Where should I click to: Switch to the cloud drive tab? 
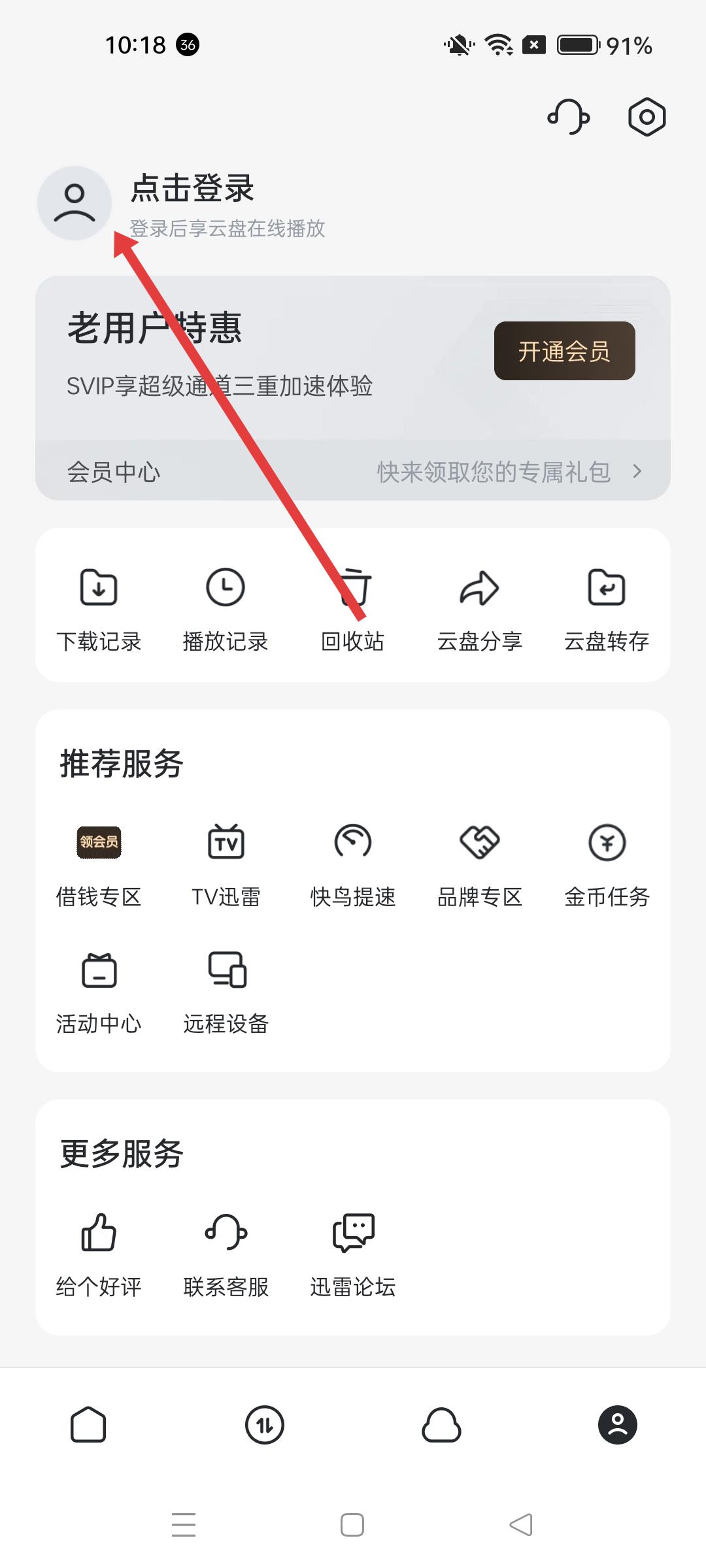pyautogui.click(x=441, y=1425)
